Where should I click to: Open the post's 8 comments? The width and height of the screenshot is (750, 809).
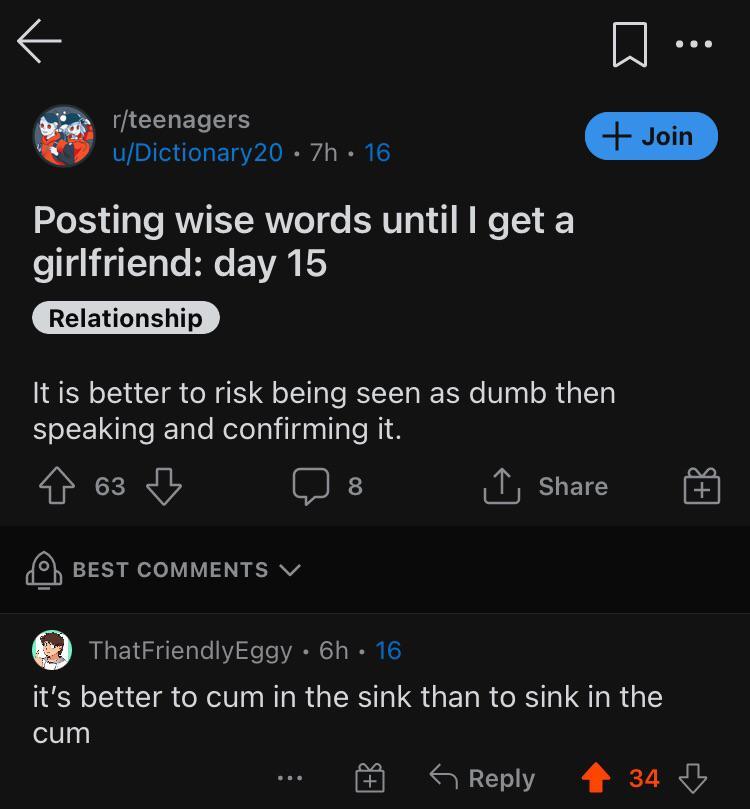coord(328,486)
